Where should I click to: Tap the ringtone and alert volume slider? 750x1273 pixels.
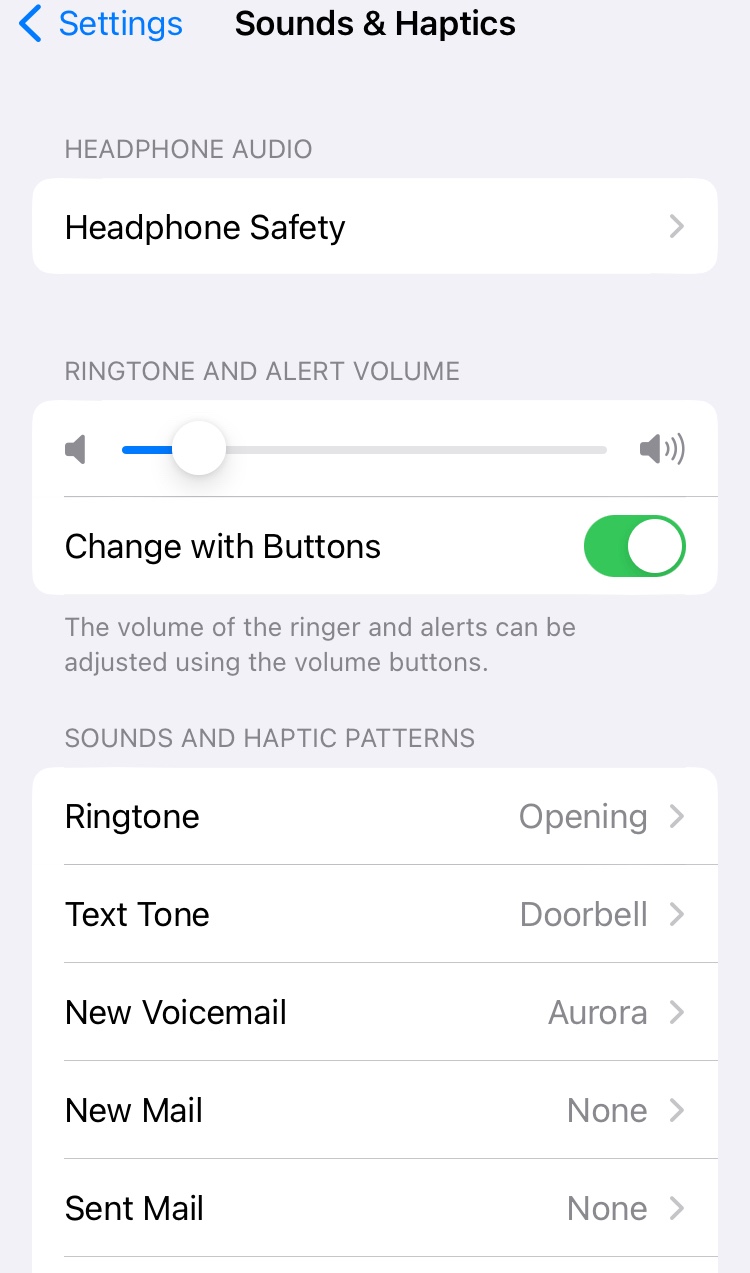pos(364,450)
